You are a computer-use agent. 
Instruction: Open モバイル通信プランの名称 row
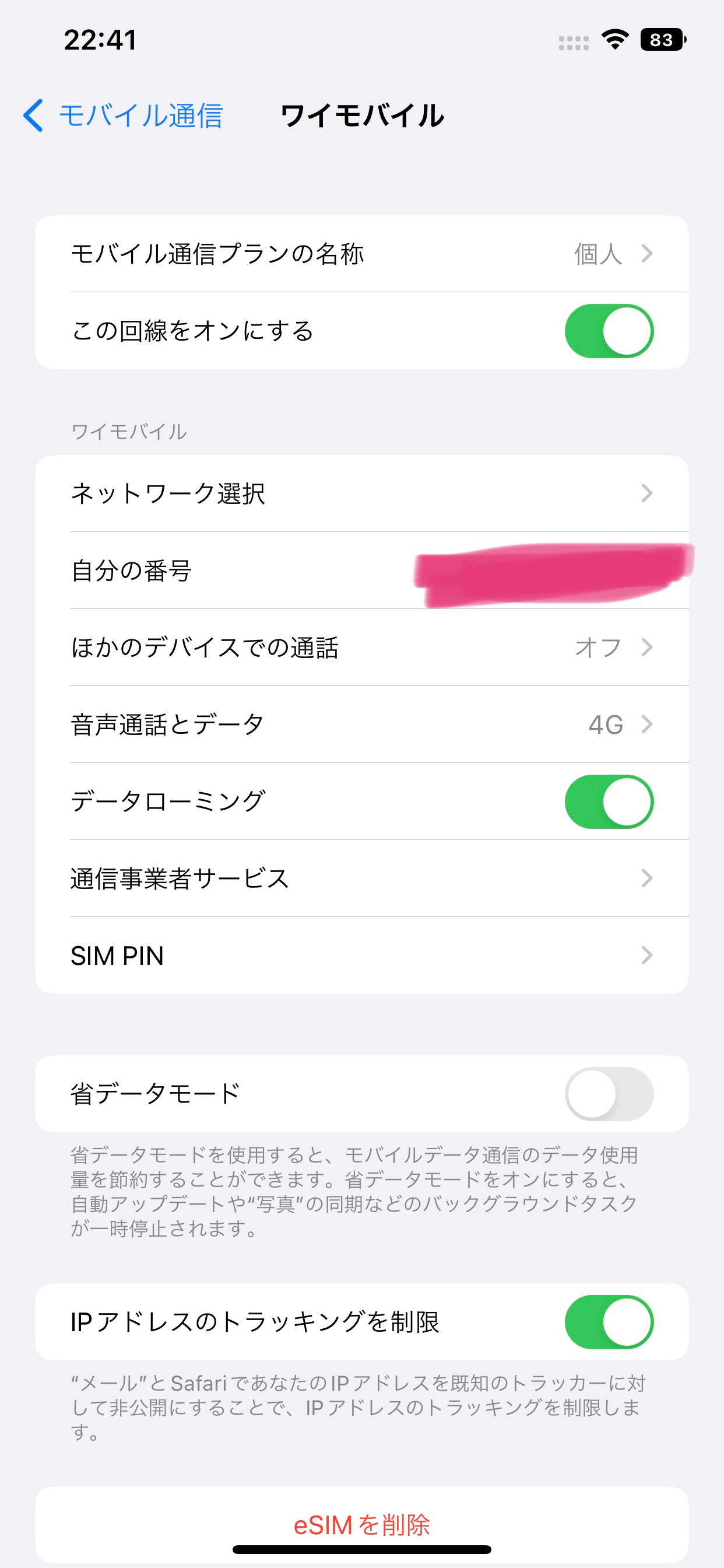click(361, 254)
